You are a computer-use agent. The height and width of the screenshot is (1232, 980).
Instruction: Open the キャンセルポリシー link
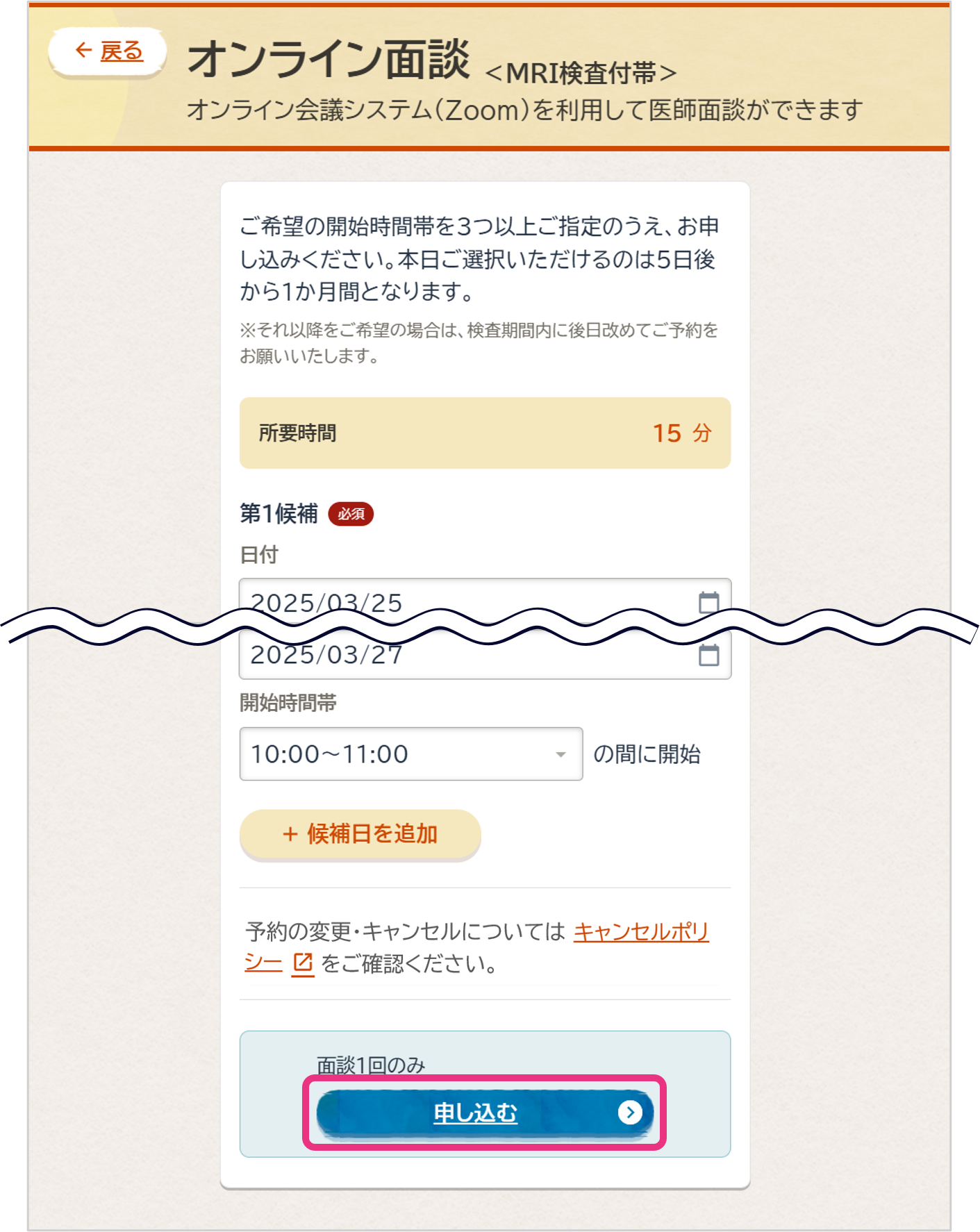640,931
